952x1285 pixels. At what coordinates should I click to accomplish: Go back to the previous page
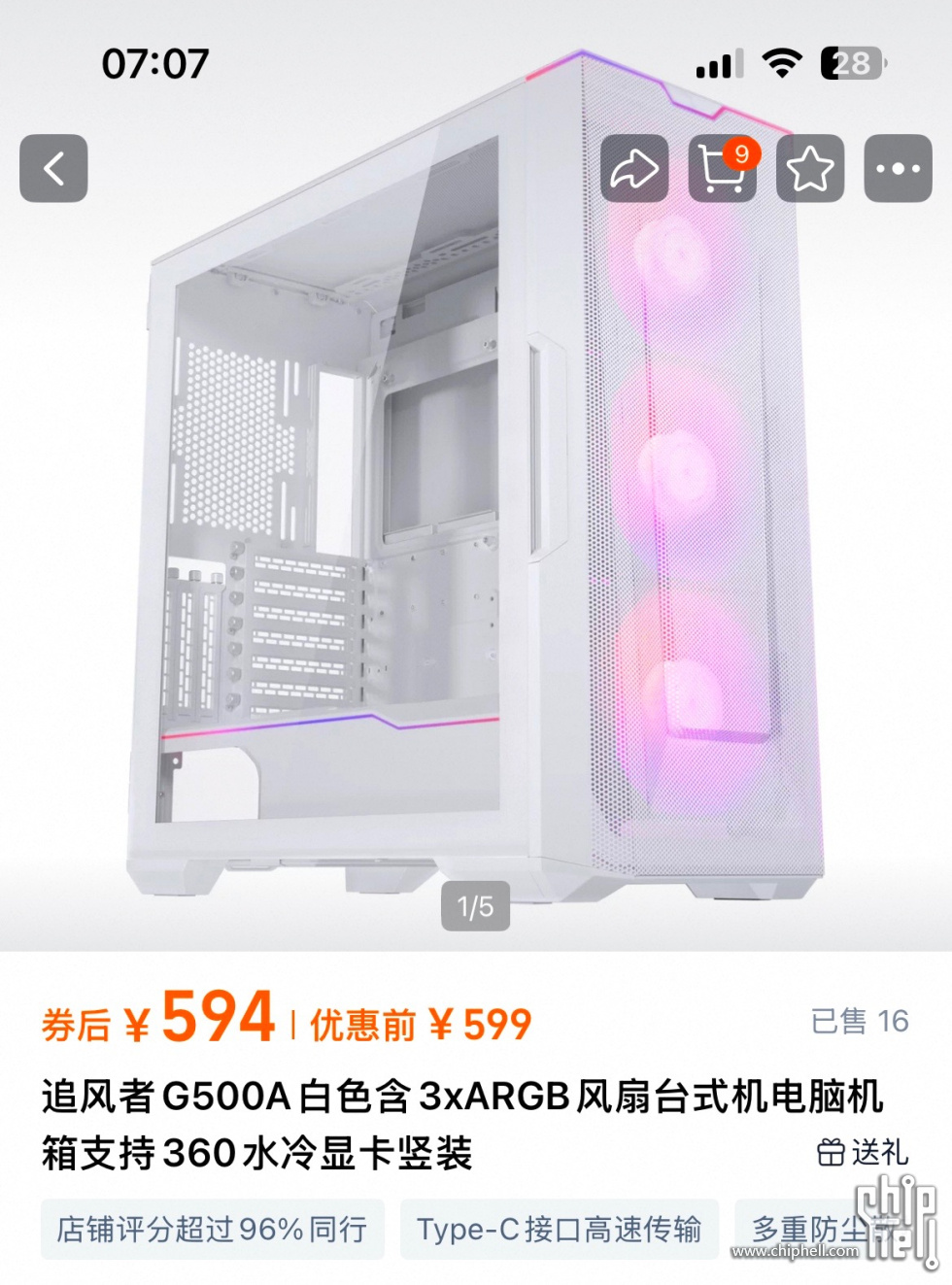pyautogui.click(x=53, y=169)
